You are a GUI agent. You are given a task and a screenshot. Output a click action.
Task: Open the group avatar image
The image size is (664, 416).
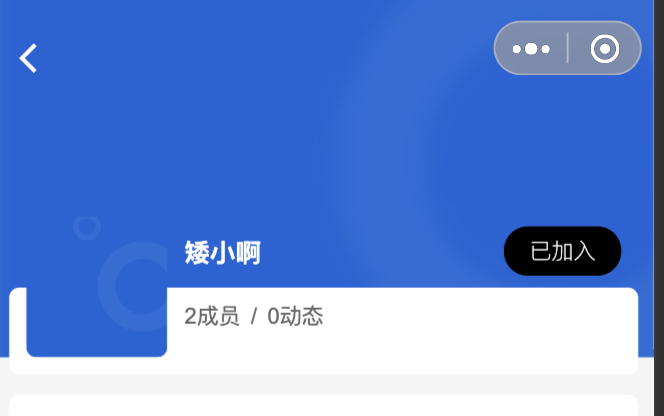click(x=96, y=288)
